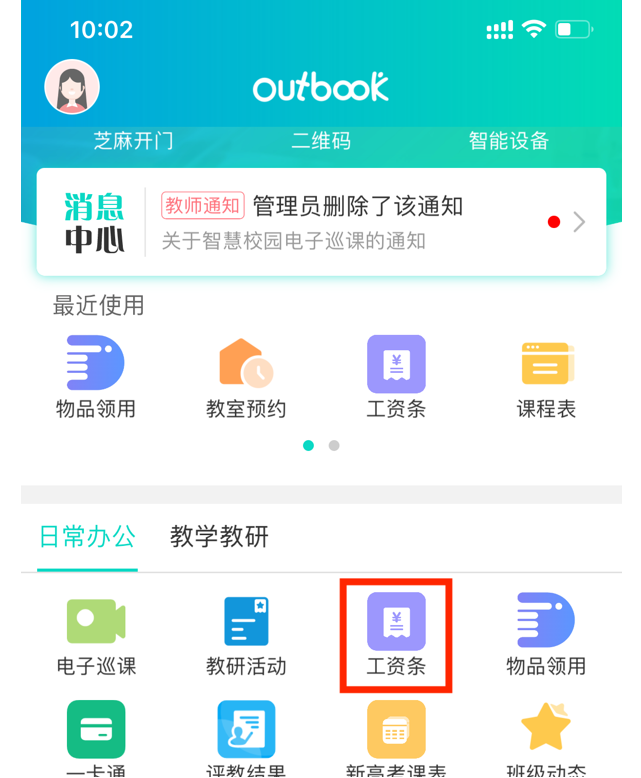Open 教室预约 classroom booking
The image size is (641, 778).
coord(246,376)
